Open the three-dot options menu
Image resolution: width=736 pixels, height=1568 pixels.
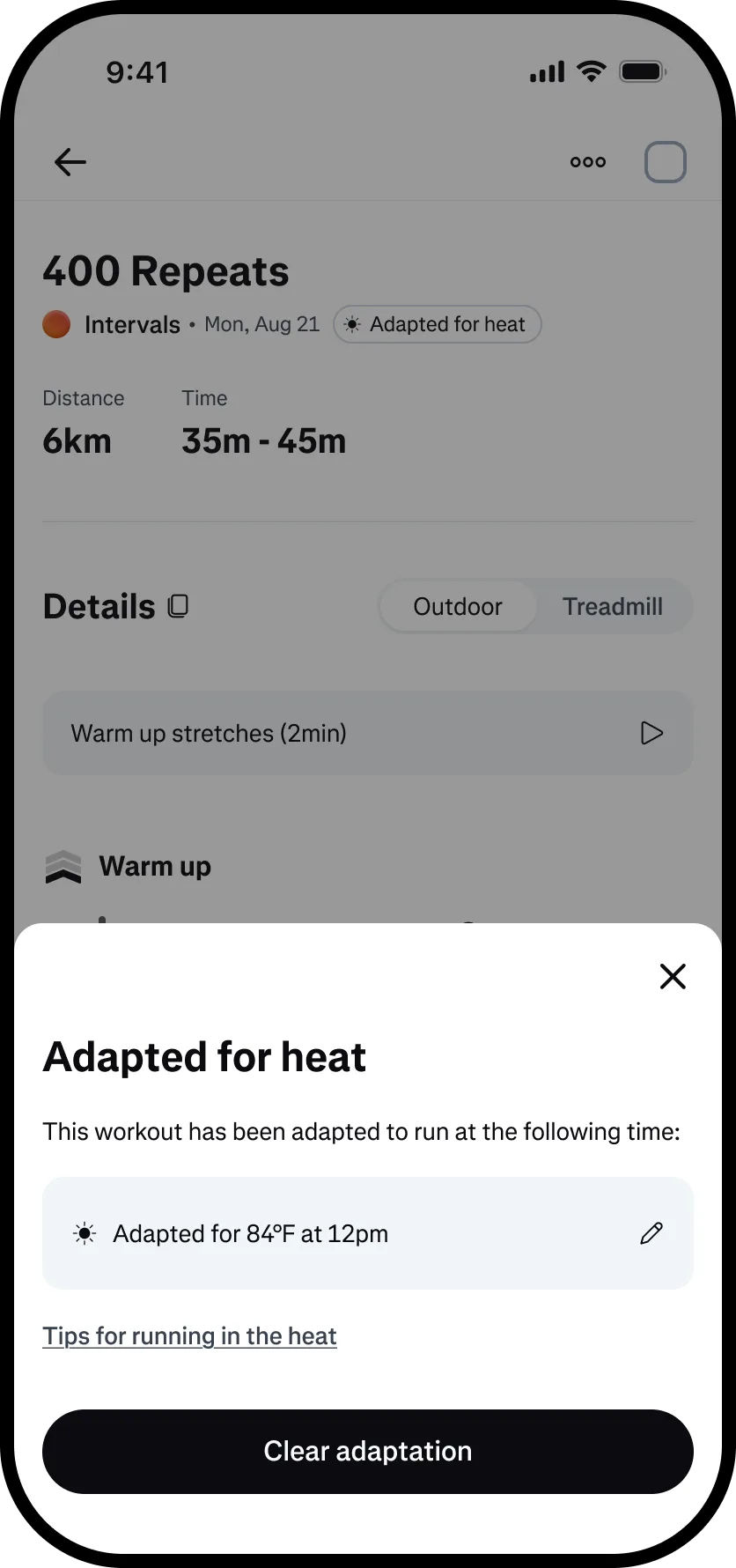[588, 162]
